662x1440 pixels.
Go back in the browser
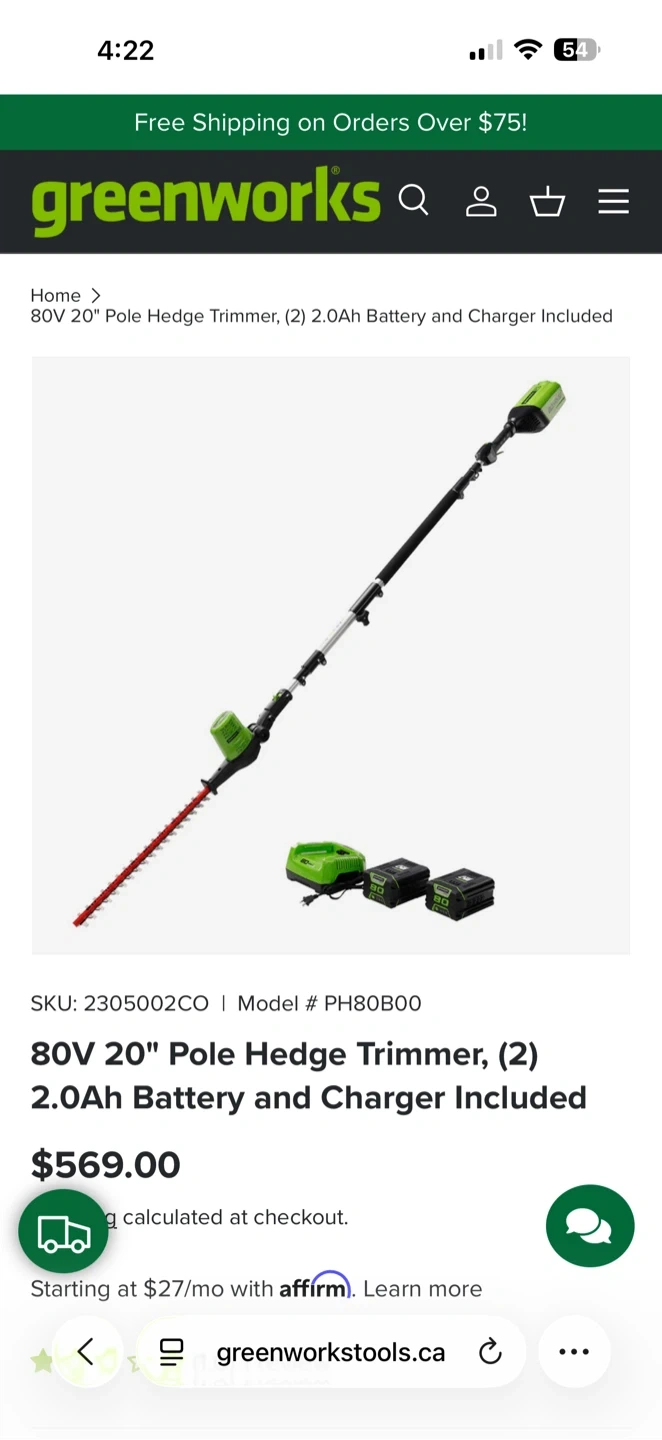click(86, 1352)
